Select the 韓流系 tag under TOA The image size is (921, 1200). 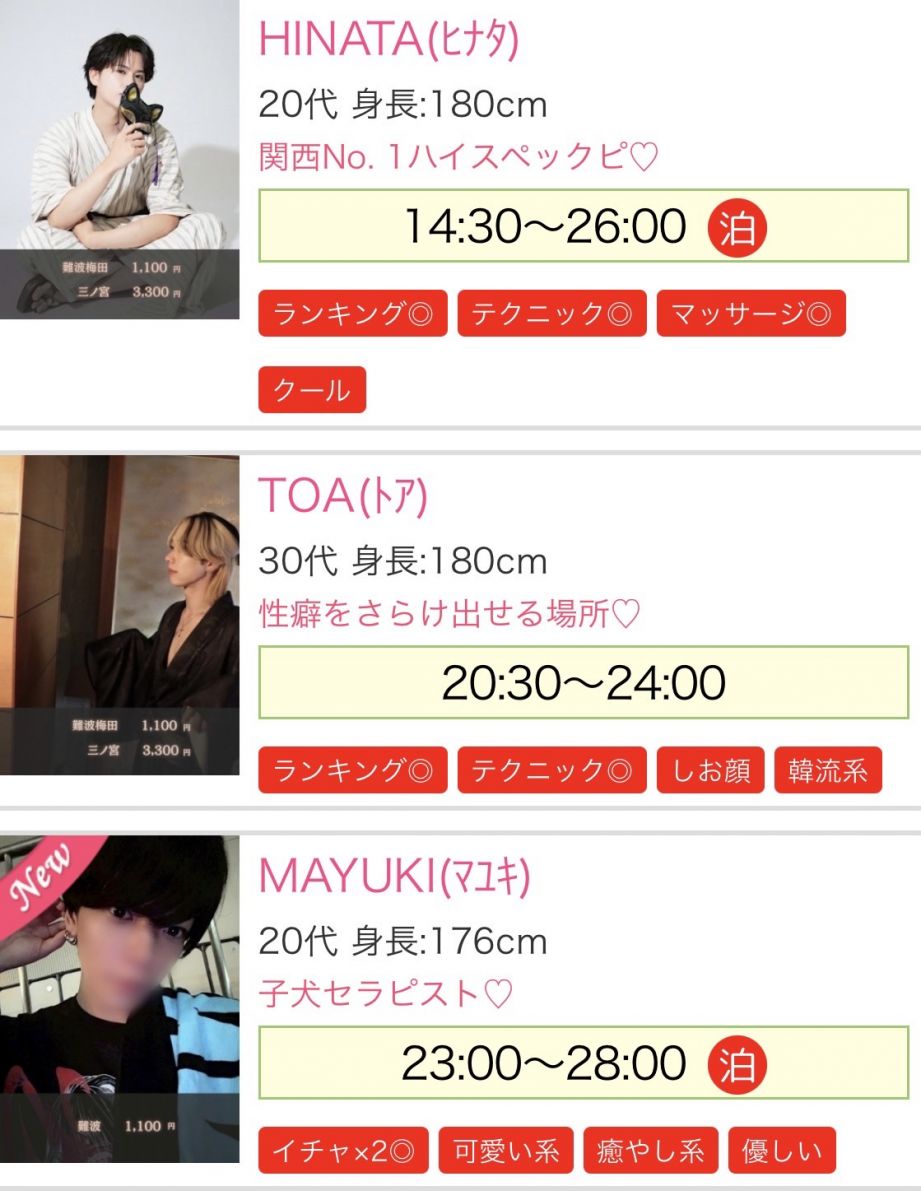click(x=828, y=770)
